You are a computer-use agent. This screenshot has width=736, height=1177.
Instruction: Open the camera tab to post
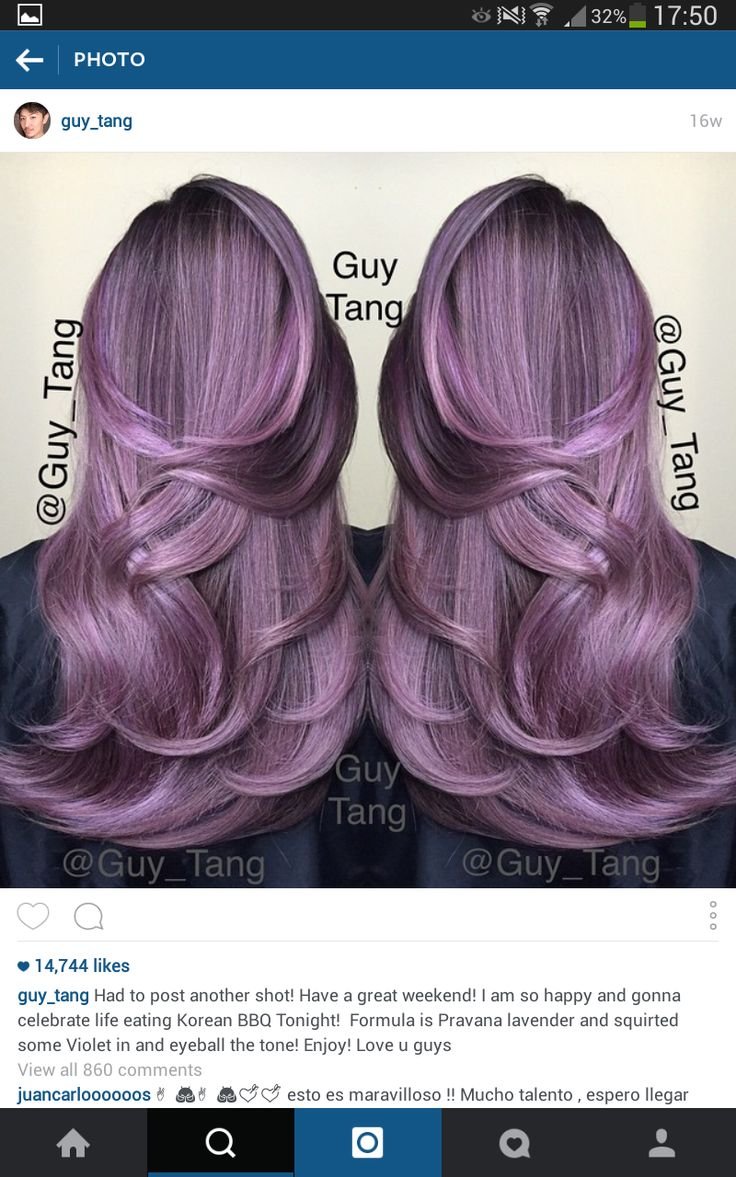click(x=367, y=1143)
